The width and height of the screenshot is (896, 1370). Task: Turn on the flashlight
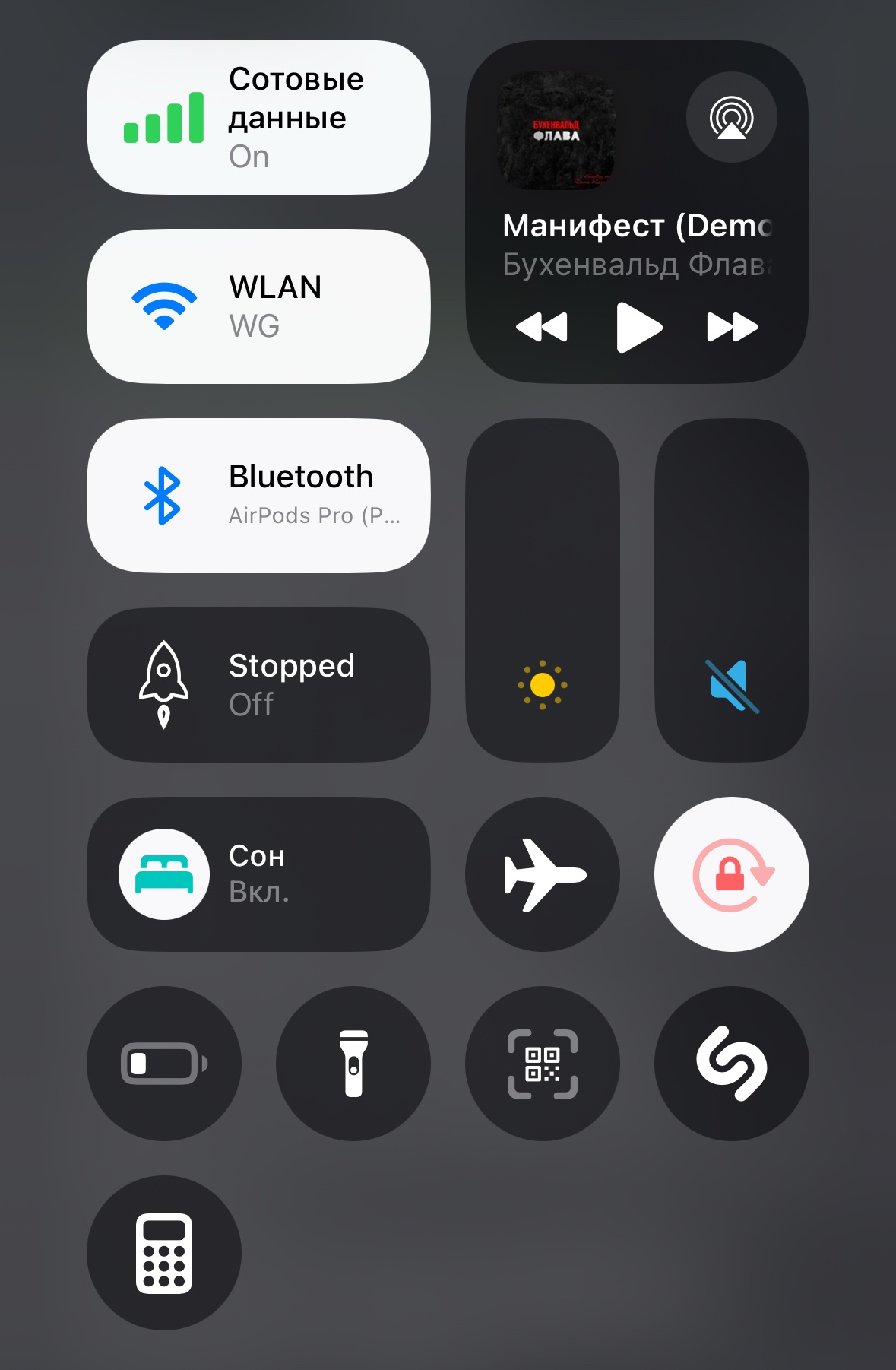click(353, 1064)
